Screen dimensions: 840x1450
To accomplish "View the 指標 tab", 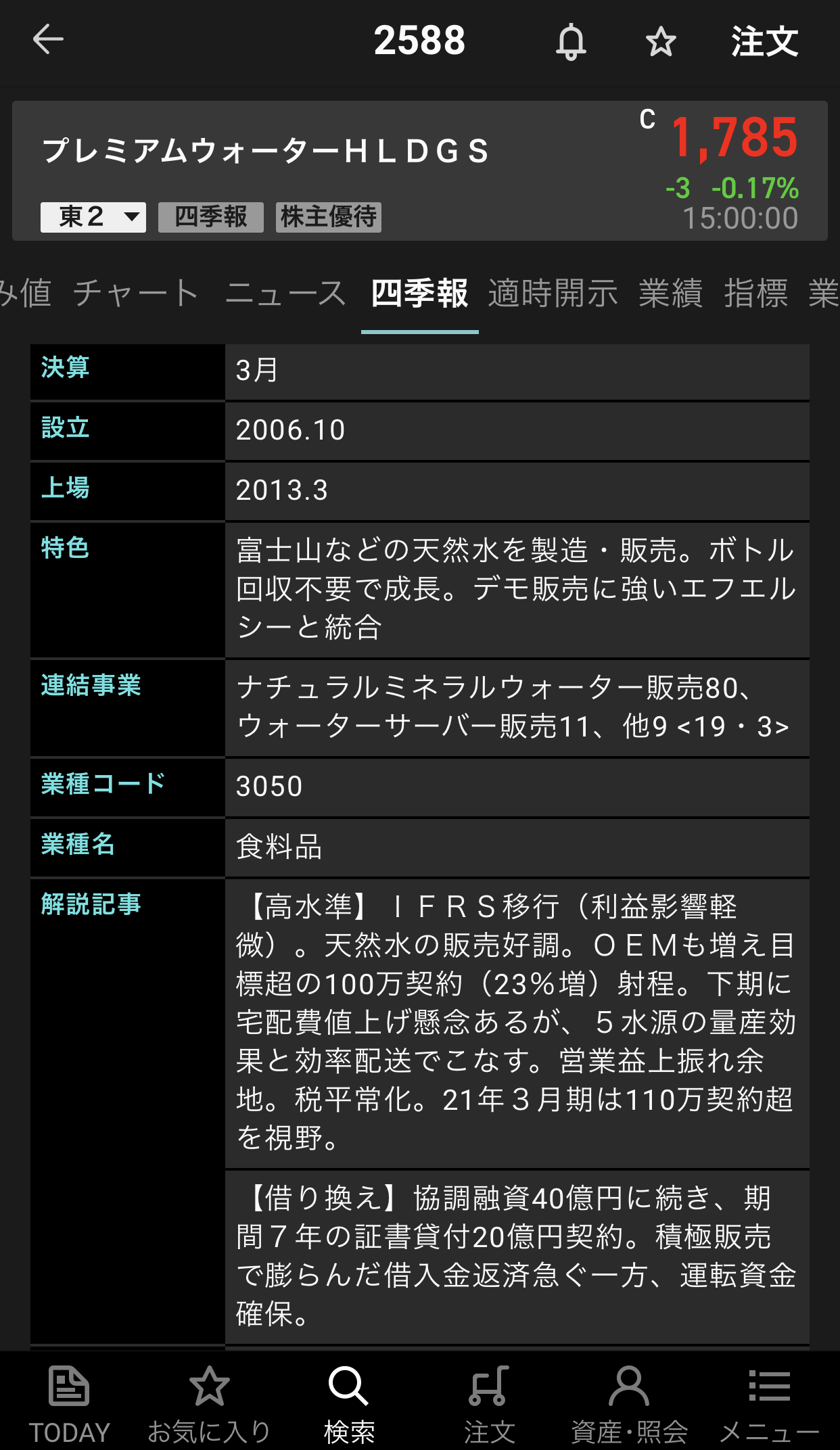I will click(756, 294).
